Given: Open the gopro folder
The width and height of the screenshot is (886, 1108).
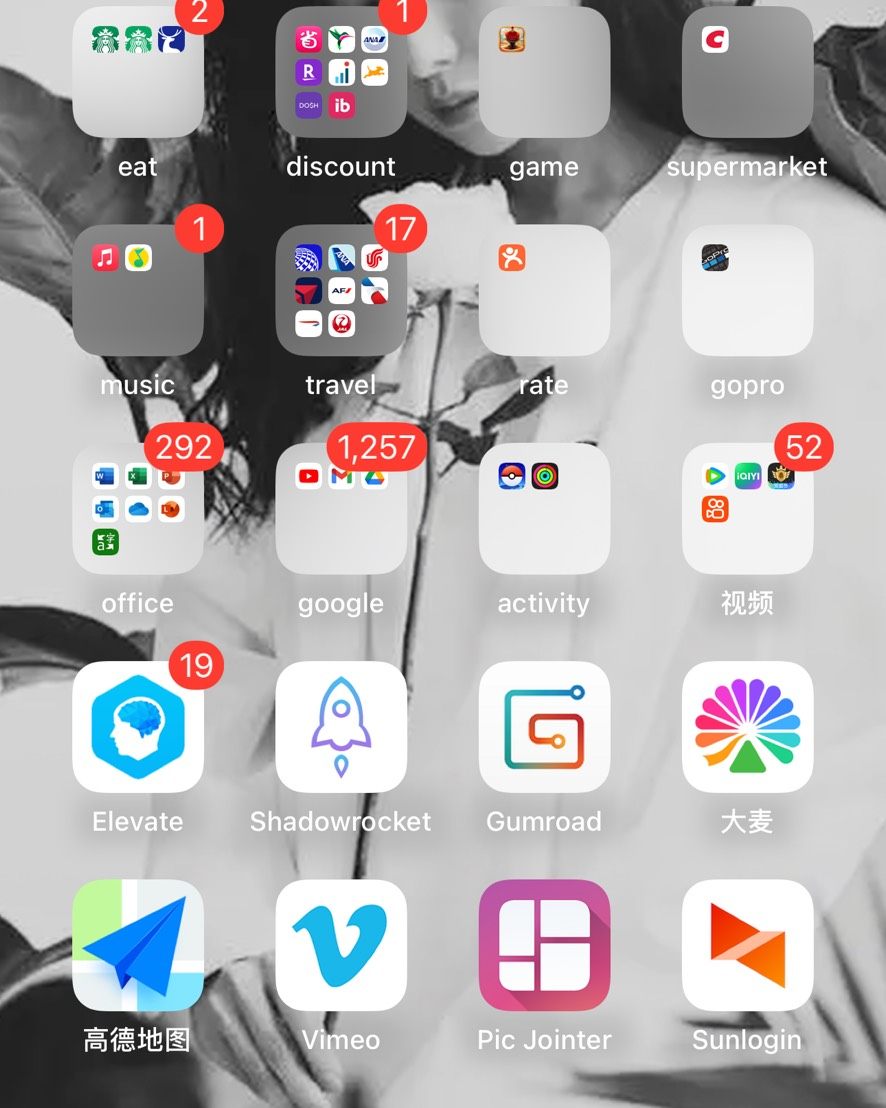Looking at the screenshot, I should [747, 290].
